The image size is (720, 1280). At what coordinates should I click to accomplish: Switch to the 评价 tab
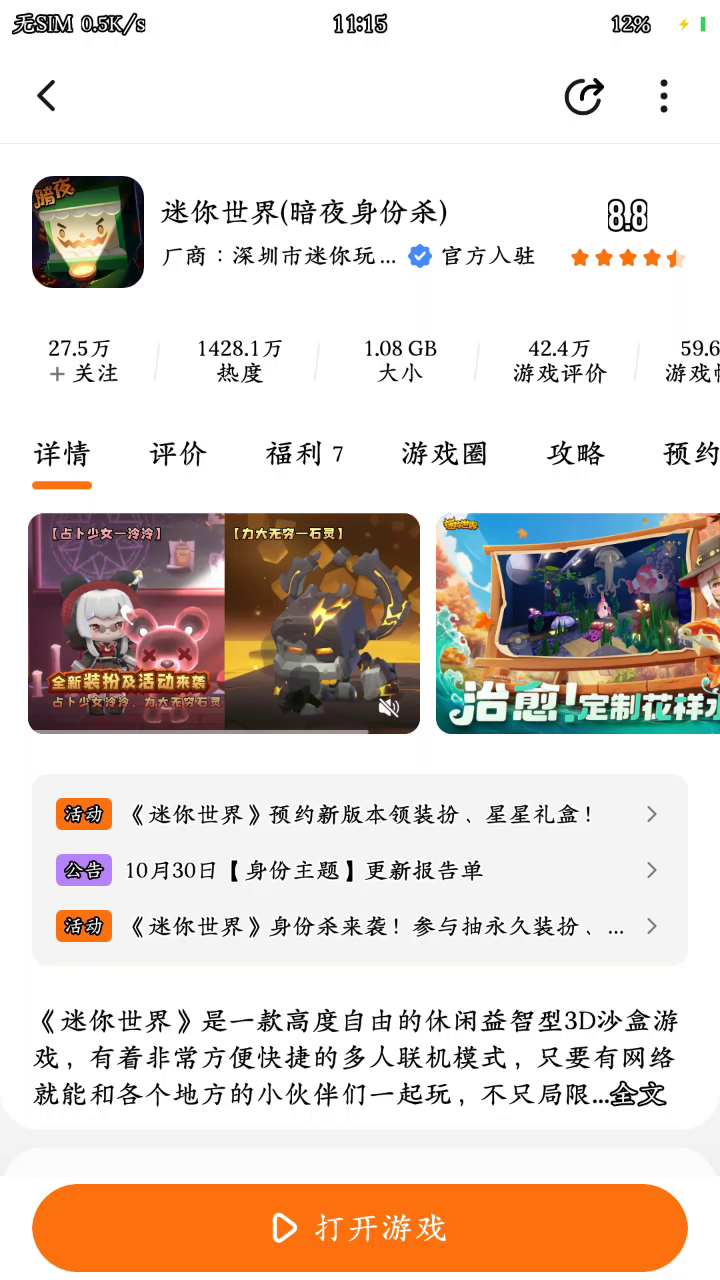[178, 454]
